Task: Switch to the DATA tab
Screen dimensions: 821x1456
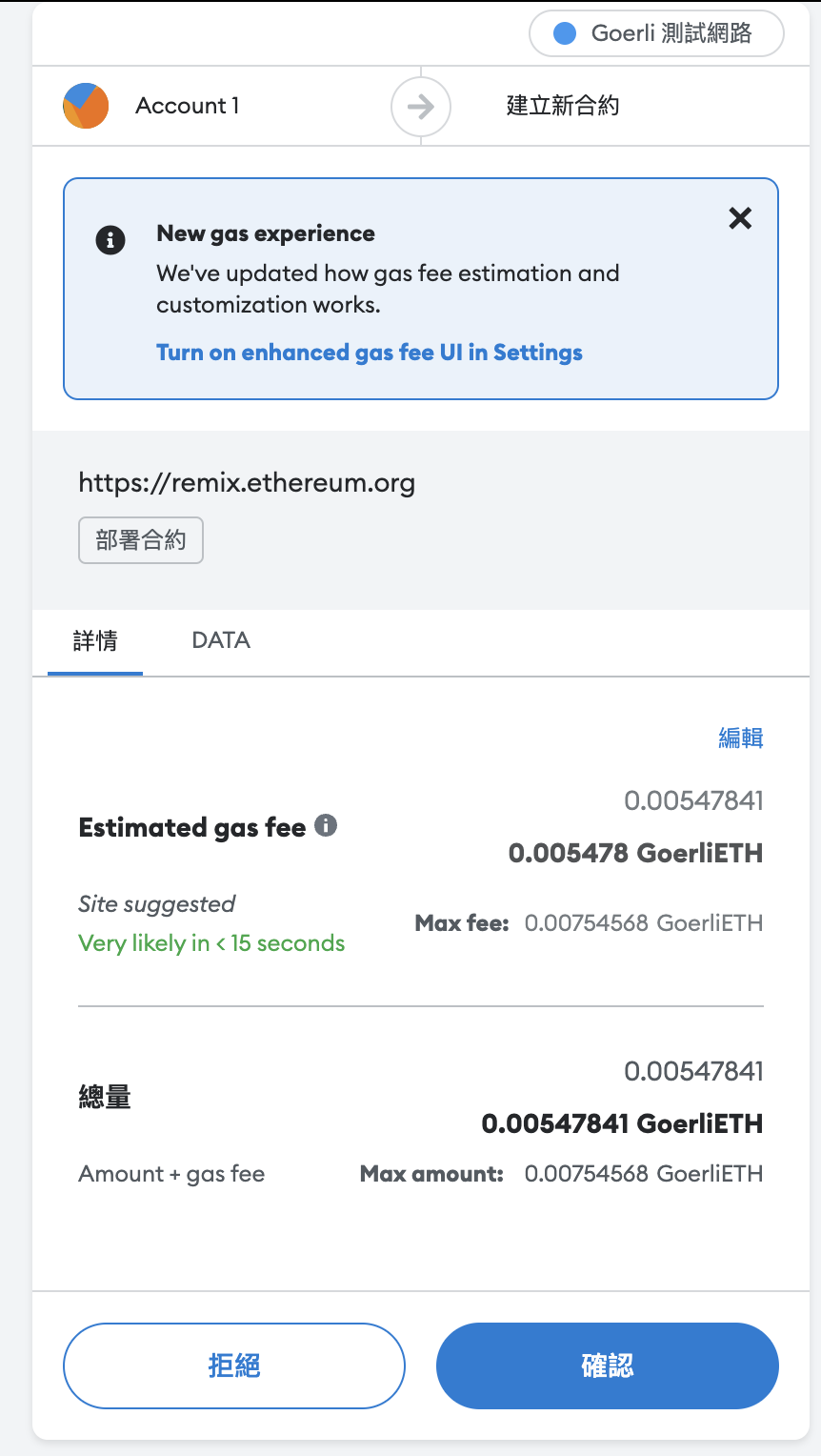Action: click(220, 640)
